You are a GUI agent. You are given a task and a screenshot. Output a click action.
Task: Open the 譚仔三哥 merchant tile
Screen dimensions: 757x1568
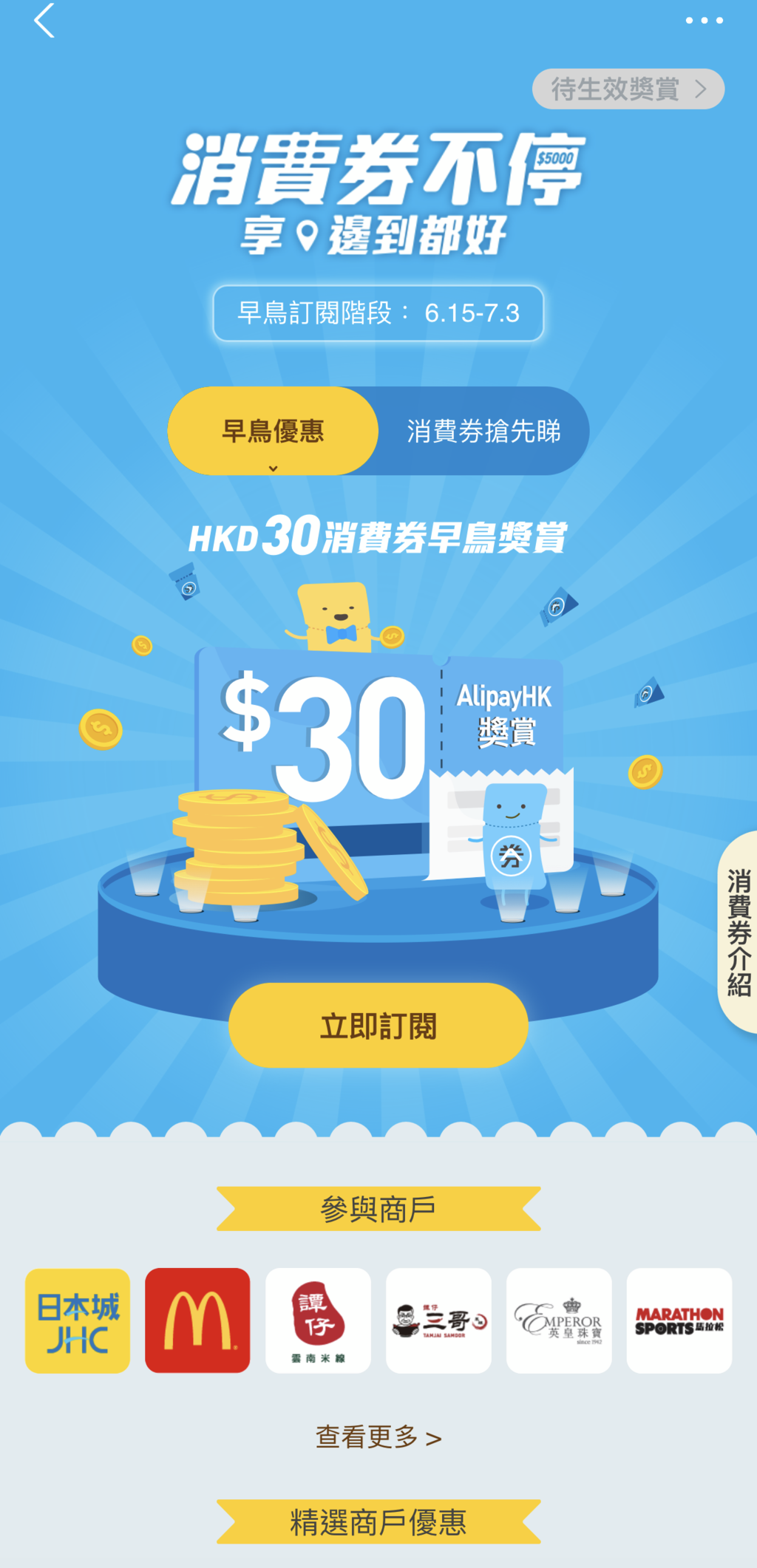coord(438,1320)
